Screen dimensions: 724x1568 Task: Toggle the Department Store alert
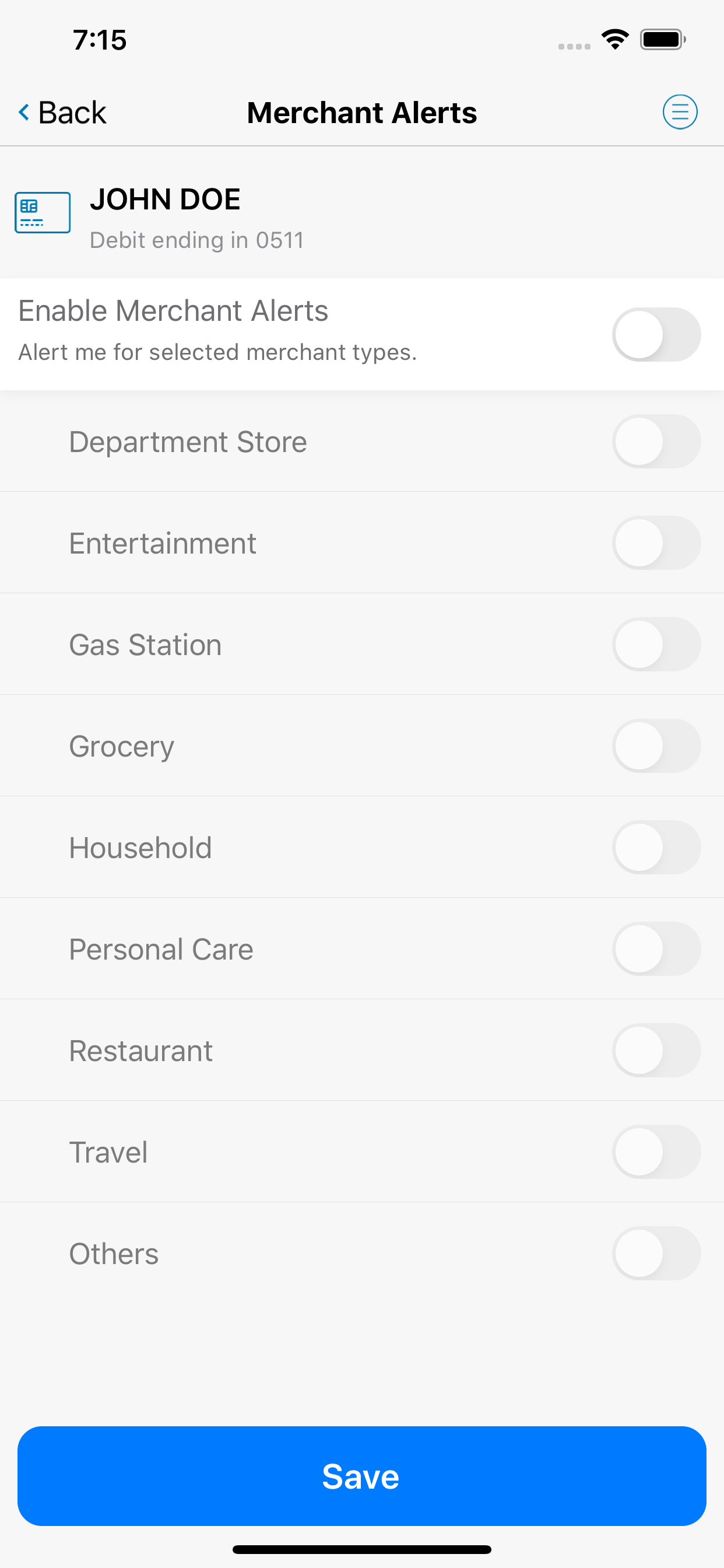(x=656, y=442)
